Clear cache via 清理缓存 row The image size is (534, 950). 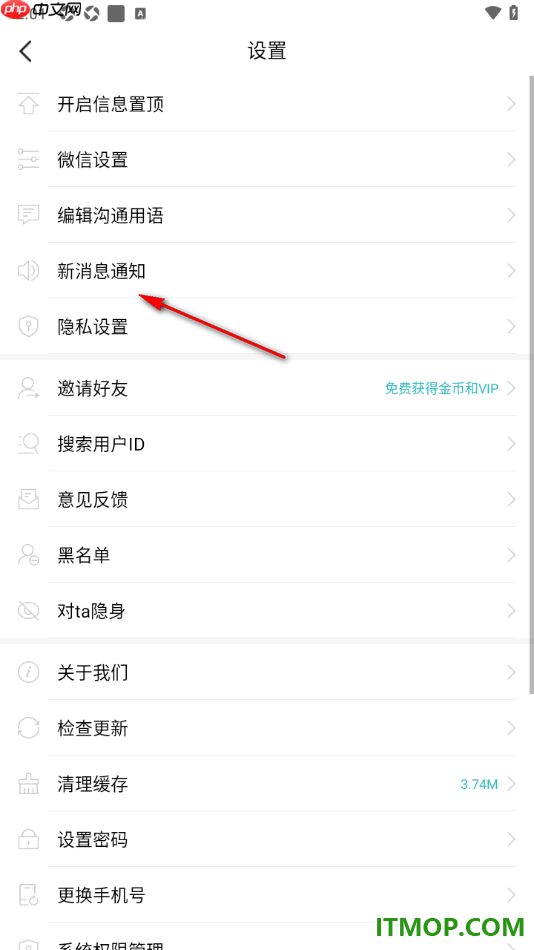(267, 784)
